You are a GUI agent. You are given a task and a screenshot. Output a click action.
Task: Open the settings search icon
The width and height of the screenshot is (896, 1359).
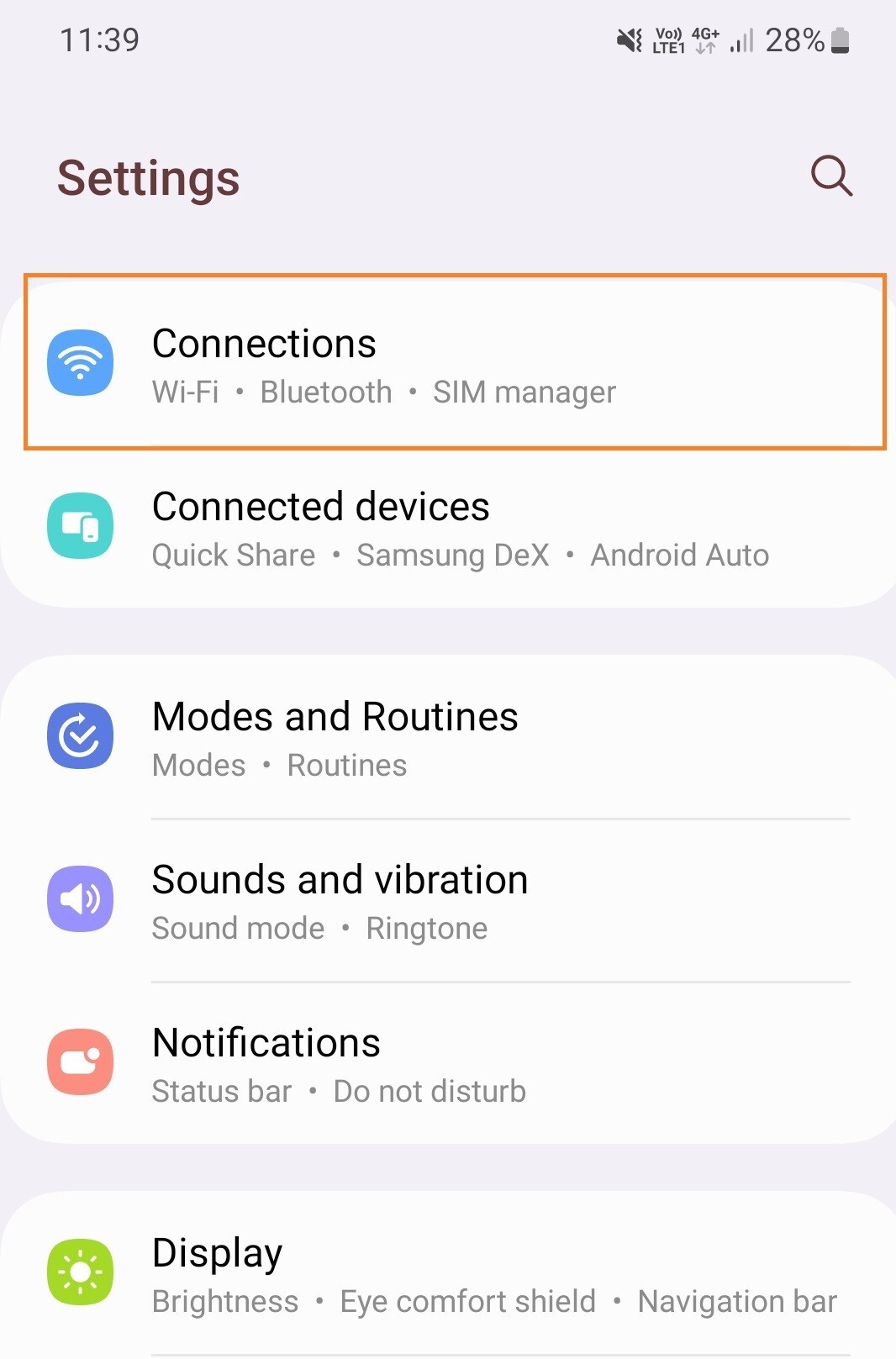830,176
